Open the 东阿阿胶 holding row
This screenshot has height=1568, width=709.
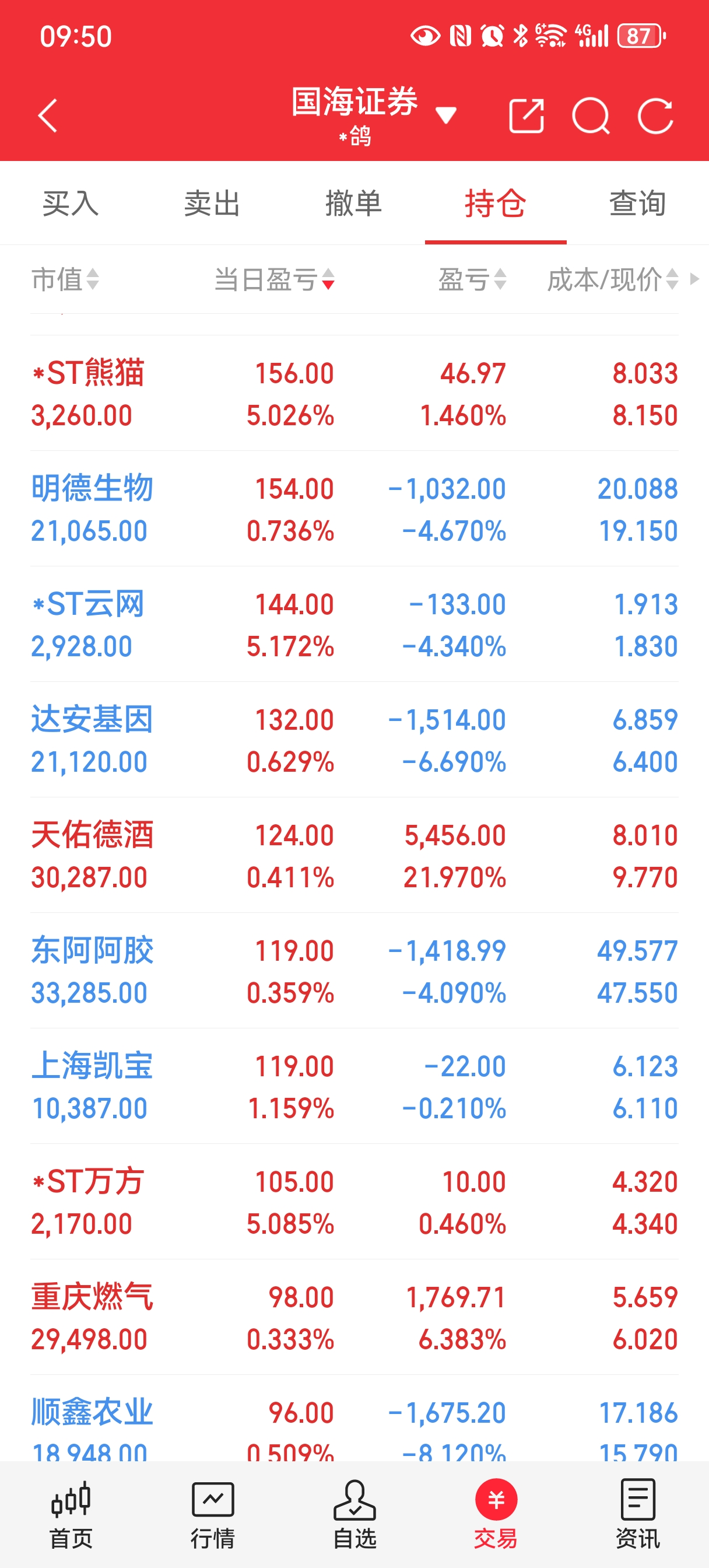354,971
